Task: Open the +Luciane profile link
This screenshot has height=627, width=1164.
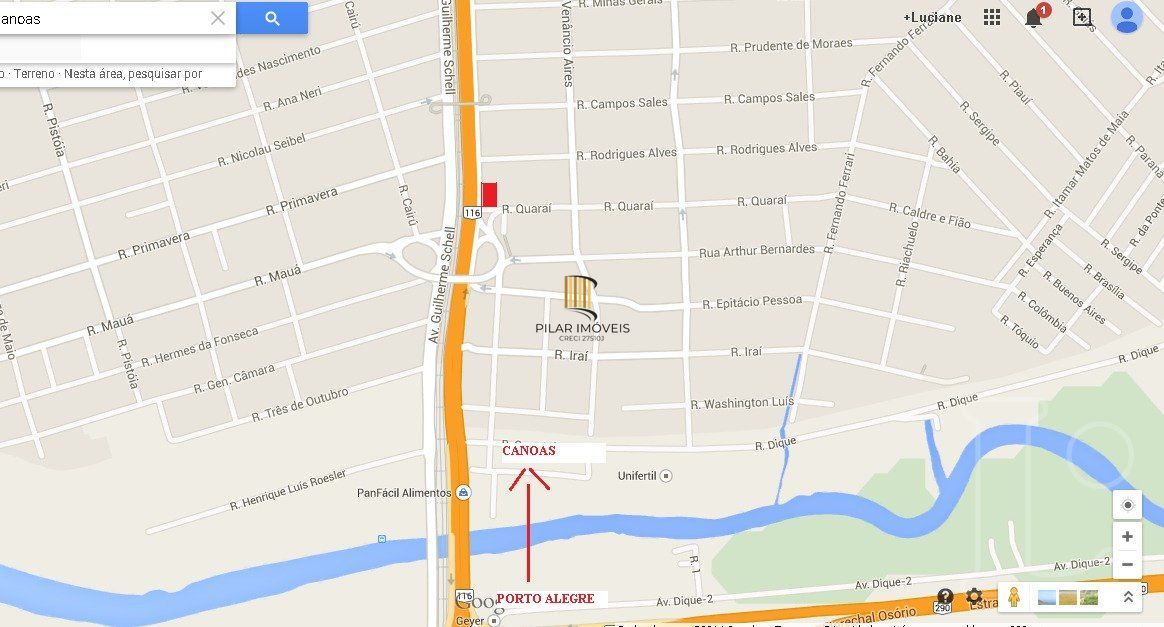Action: 932,17
